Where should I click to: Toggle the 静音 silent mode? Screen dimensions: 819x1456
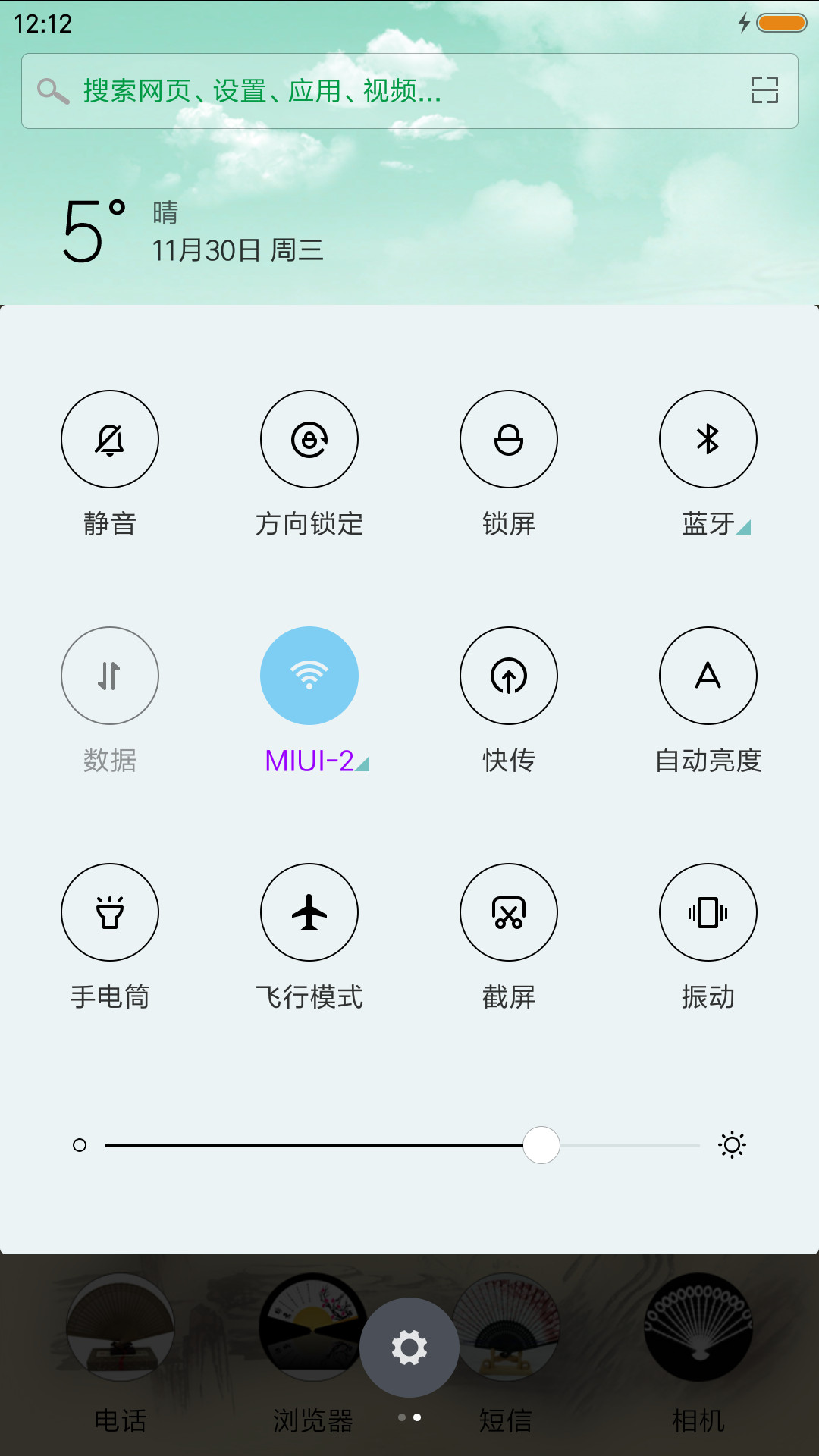110,439
